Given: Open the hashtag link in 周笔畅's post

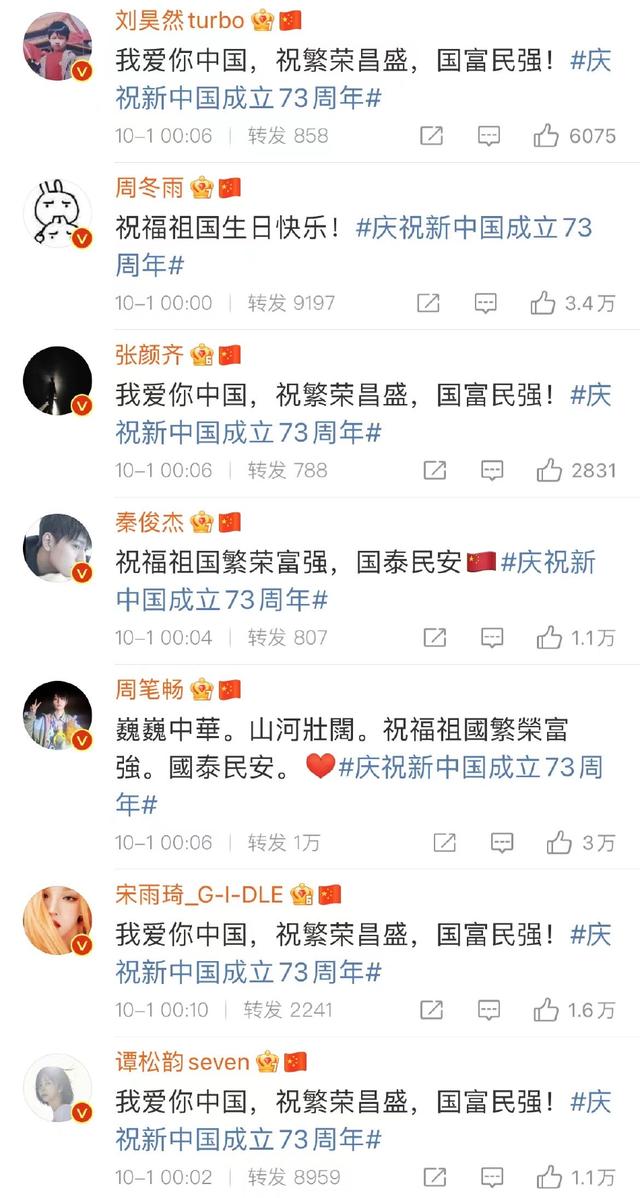Looking at the screenshot, I should [470, 768].
